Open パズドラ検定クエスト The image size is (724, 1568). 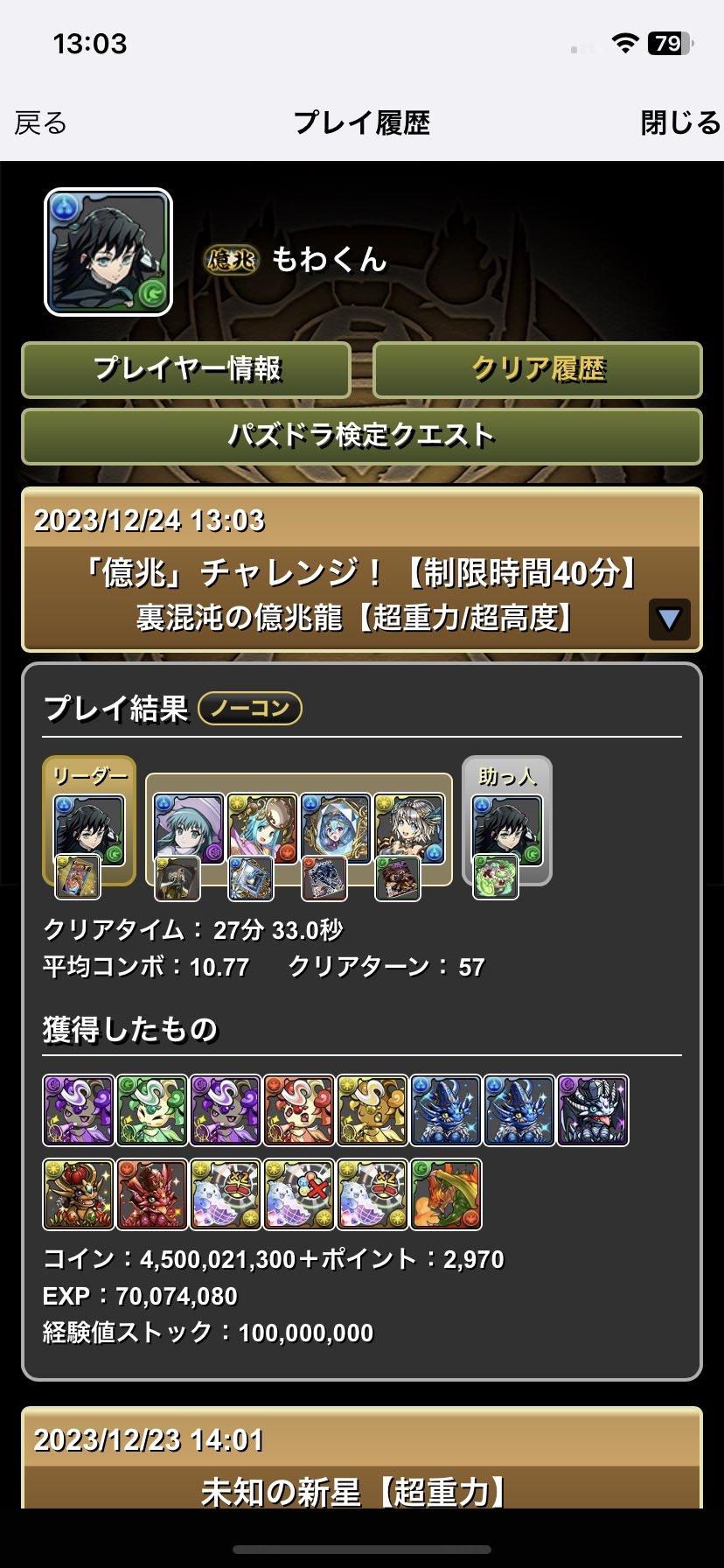point(362,436)
